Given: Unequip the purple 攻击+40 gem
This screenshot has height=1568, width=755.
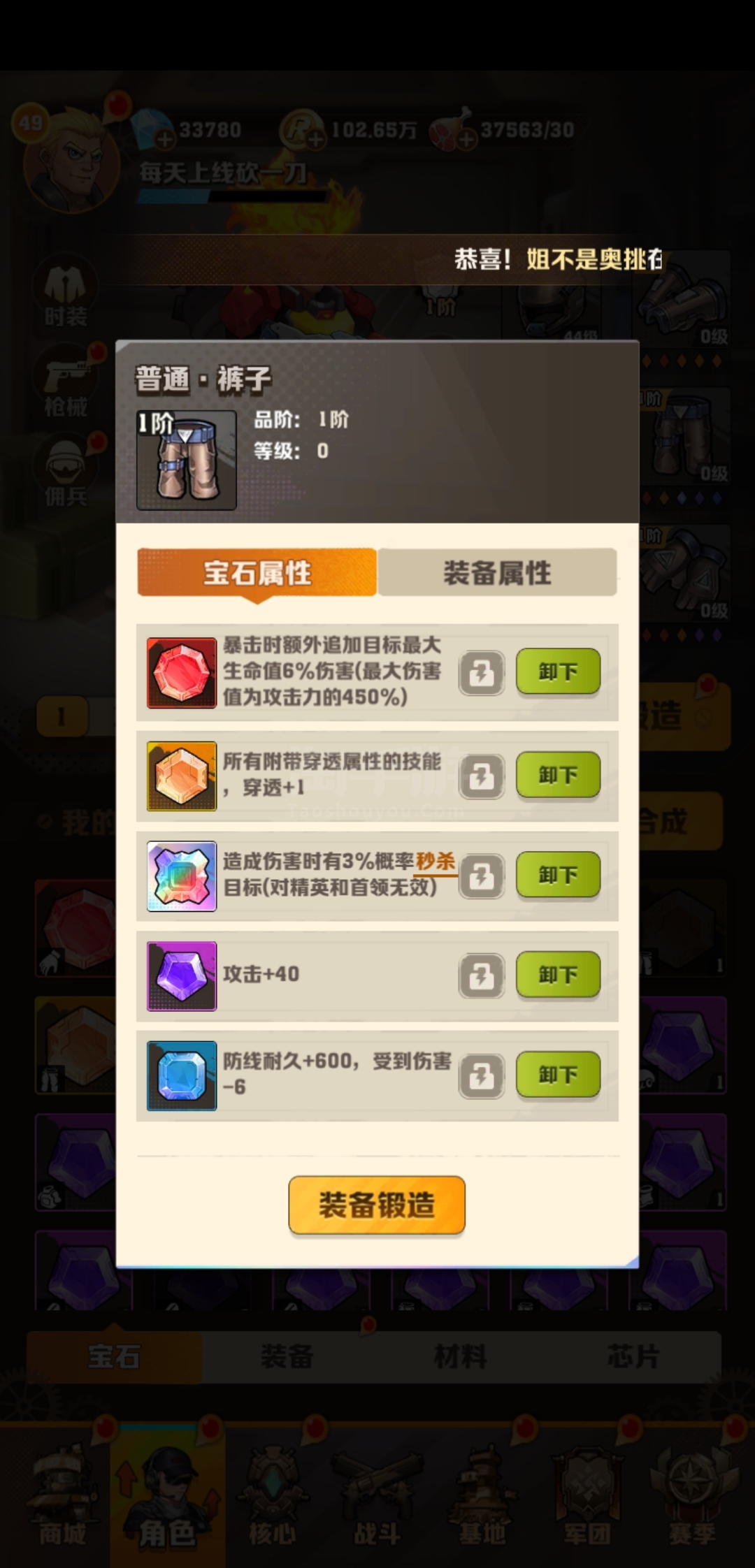Looking at the screenshot, I should click(x=558, y=974).
